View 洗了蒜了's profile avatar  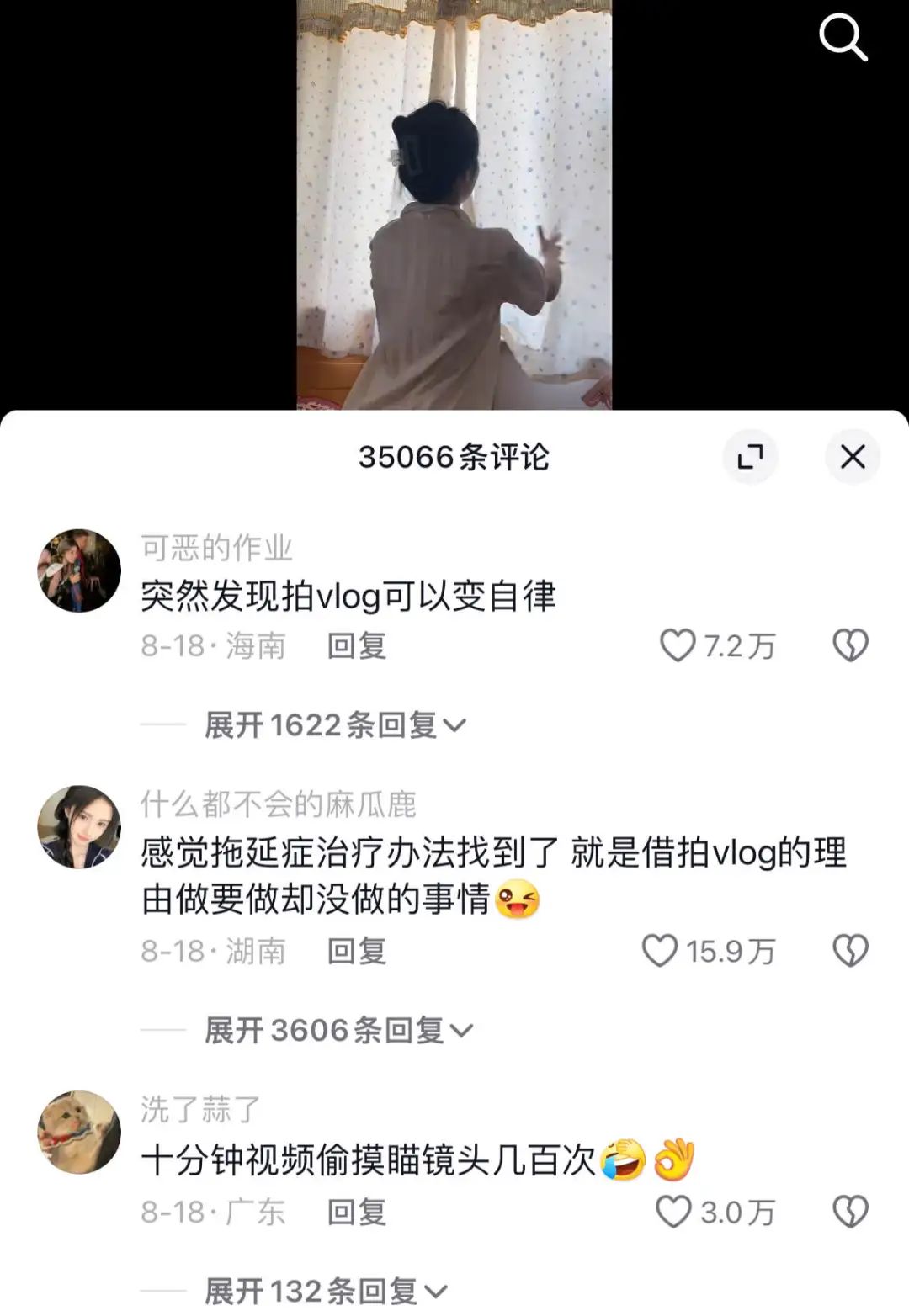[79, 1133]
